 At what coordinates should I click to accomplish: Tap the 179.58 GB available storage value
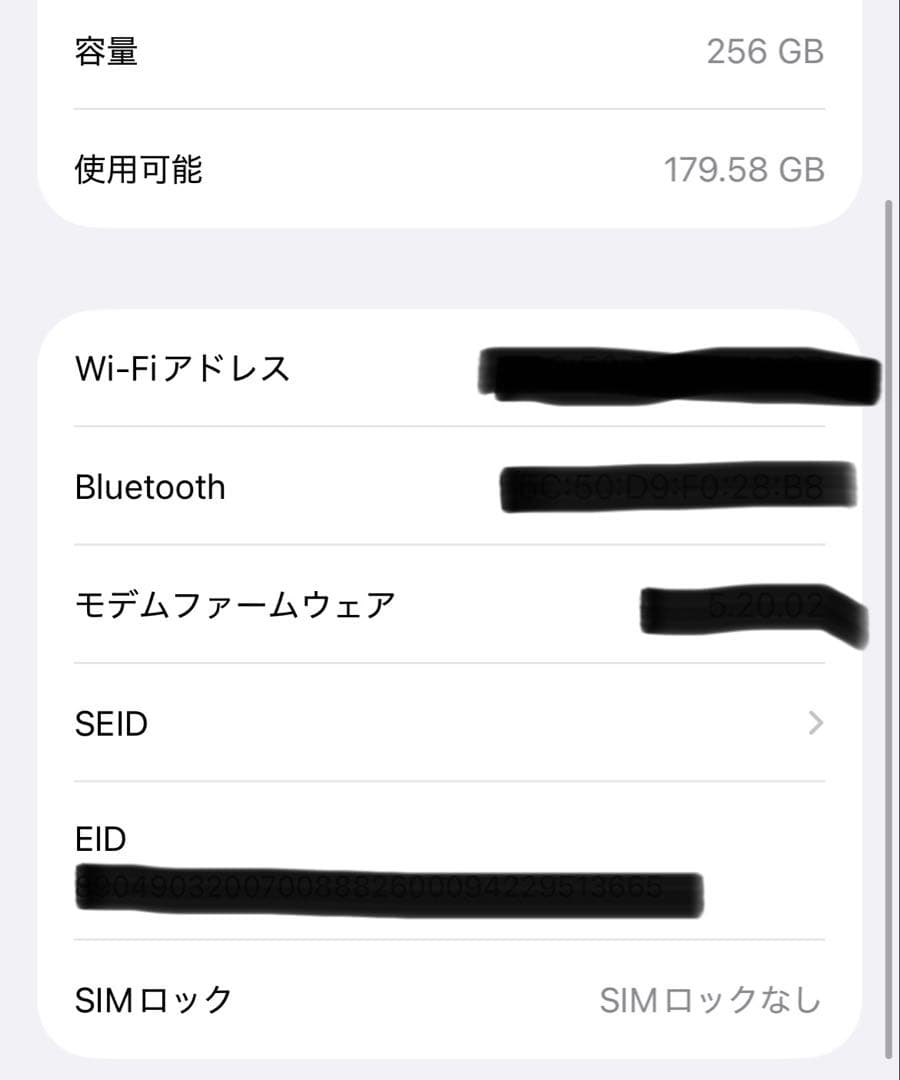tap(745, 169)
